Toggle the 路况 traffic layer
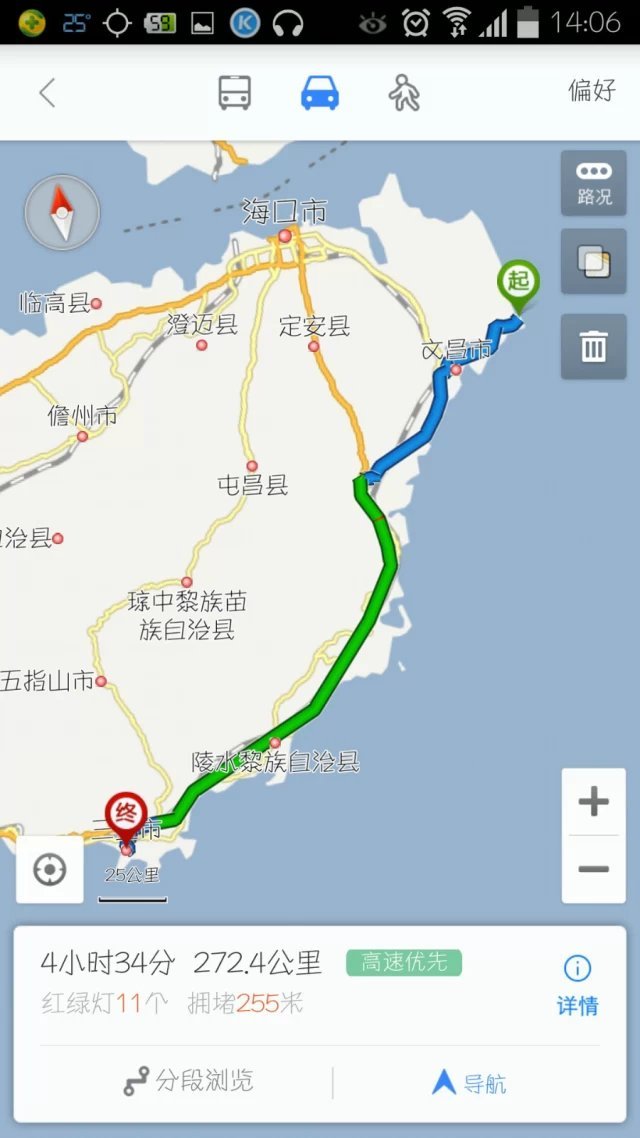 594,182
